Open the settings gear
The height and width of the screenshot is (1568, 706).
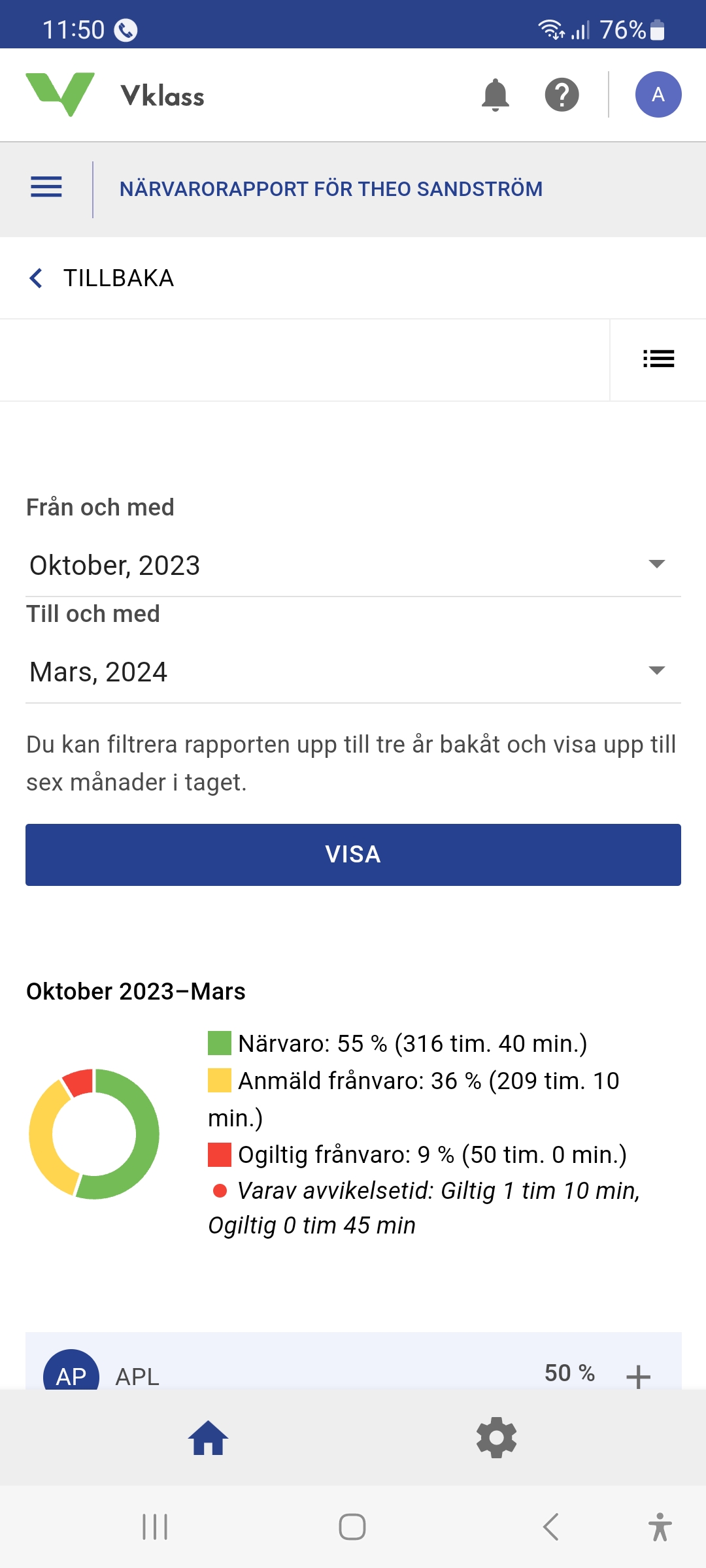click(x=497, y=1438)
